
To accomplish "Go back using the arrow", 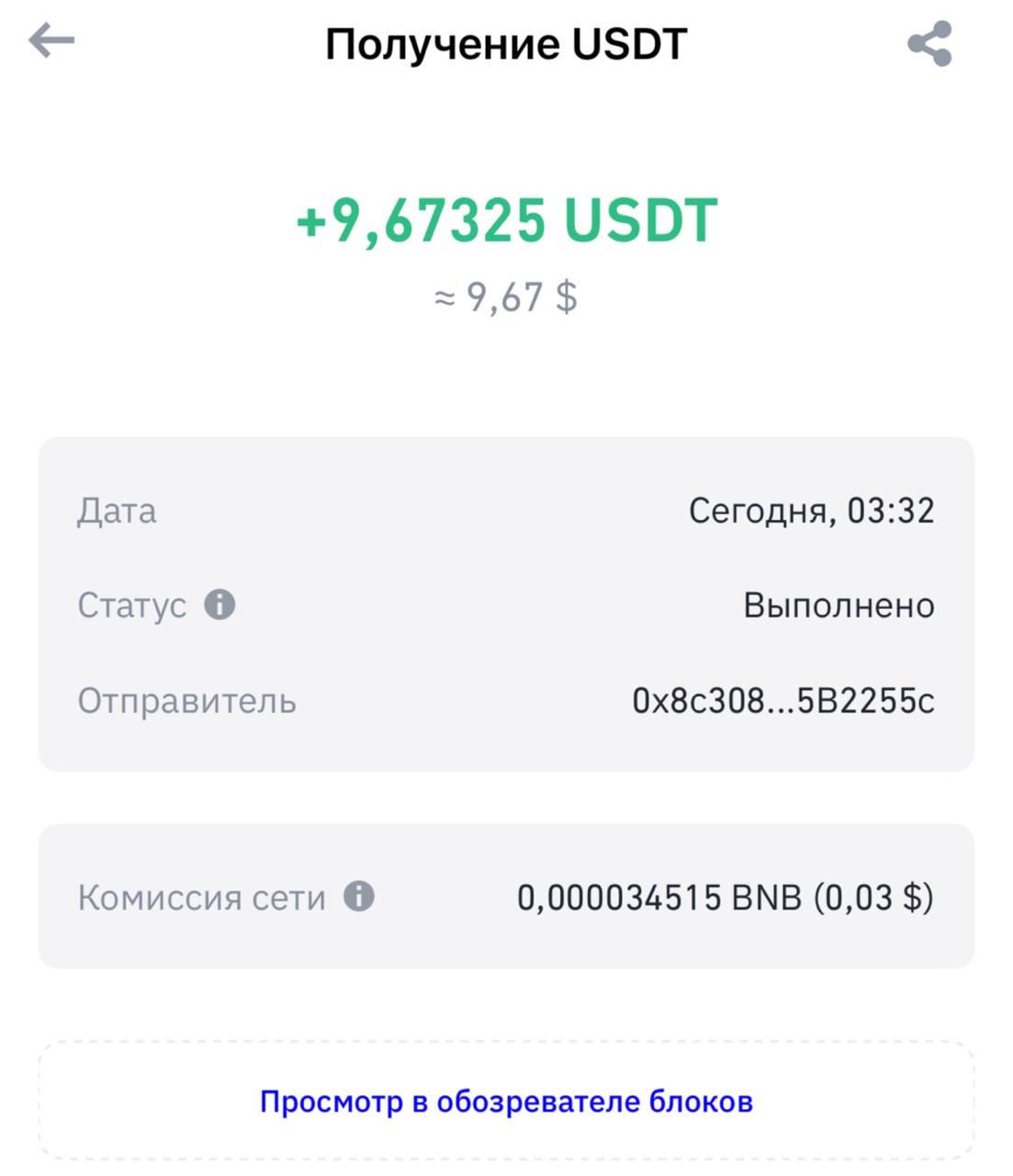I will (x=51, y=41).
